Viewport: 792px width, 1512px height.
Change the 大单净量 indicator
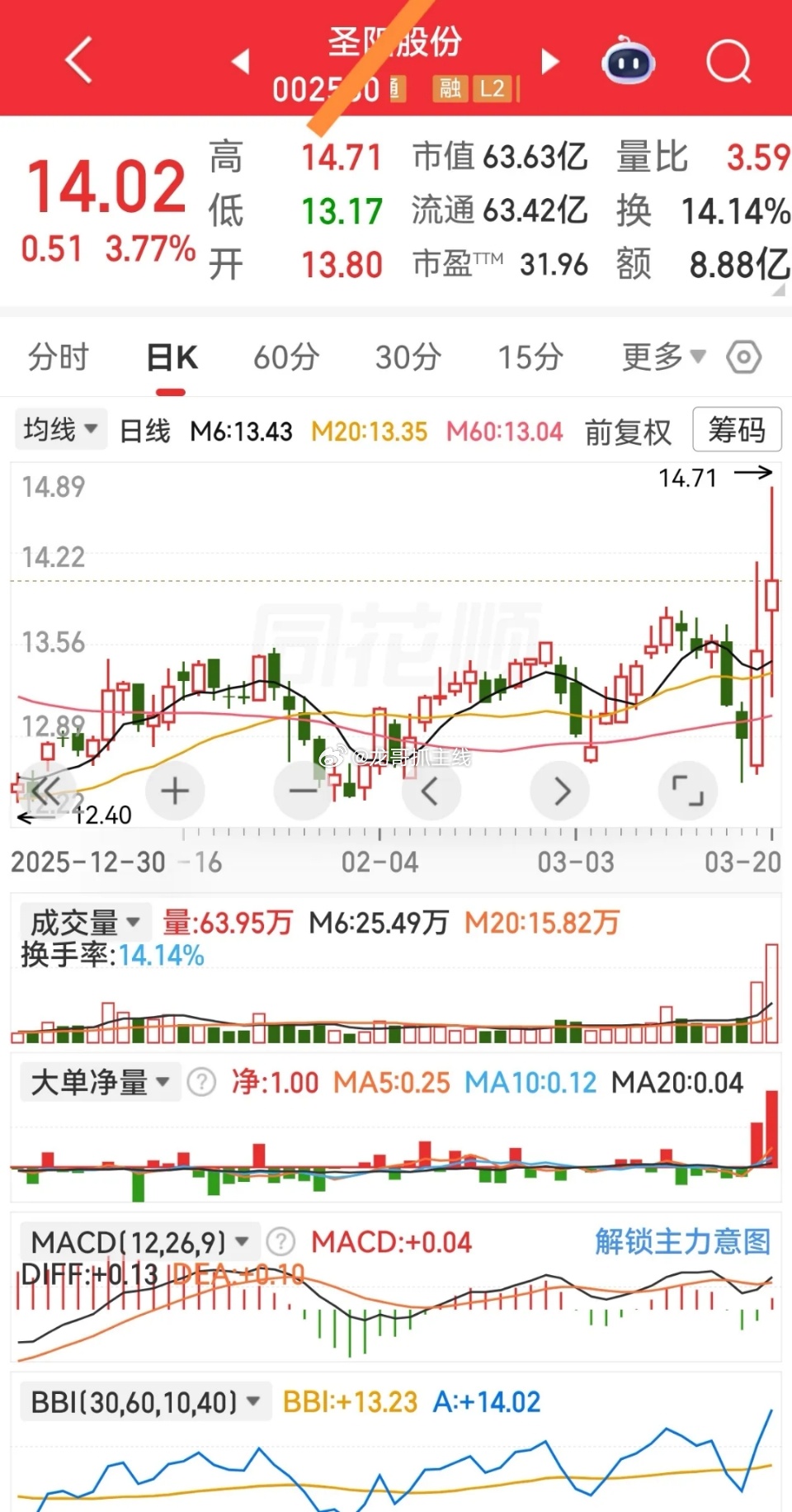point(100,1082)
